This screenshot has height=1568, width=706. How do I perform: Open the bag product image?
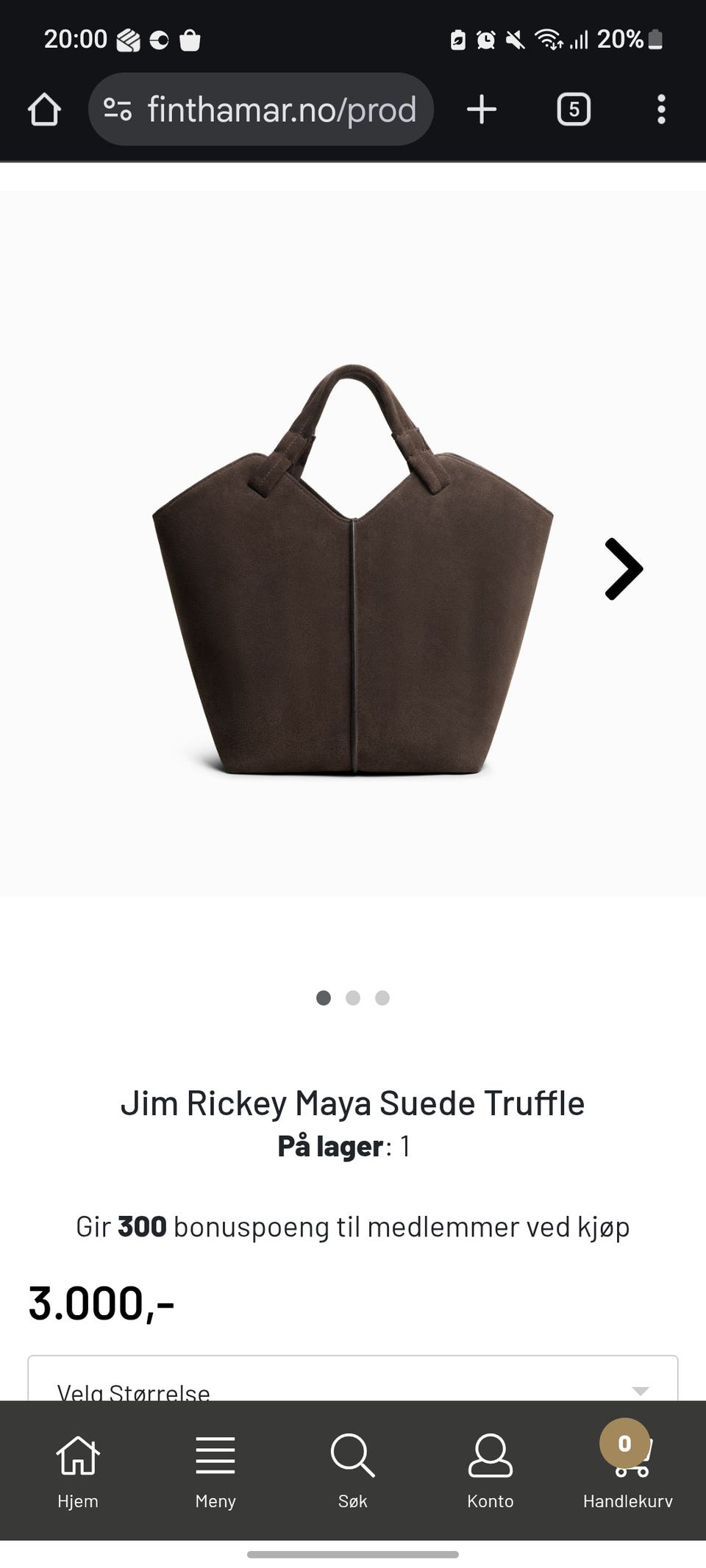pyautogui.click(x=353, y=570)
